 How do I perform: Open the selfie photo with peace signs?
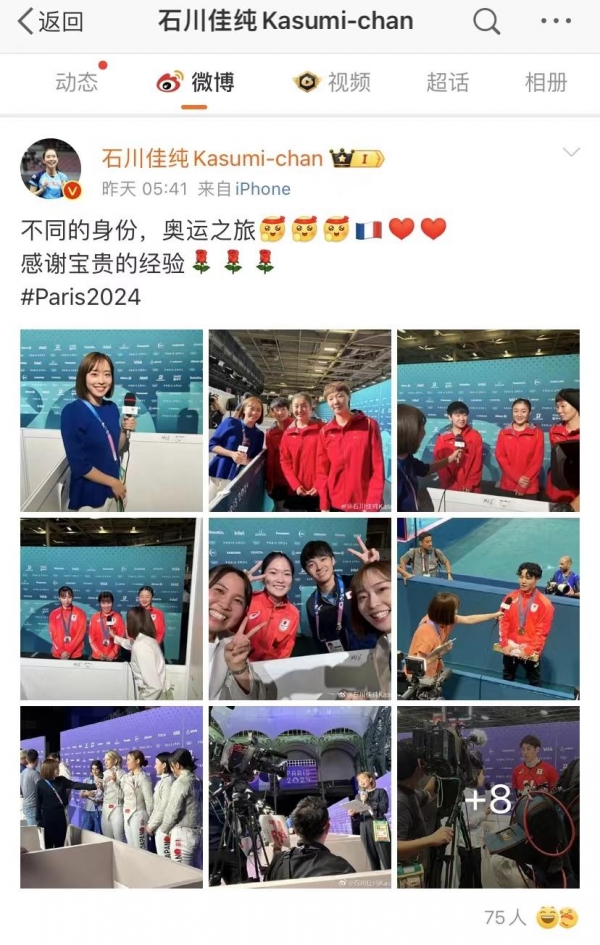[299, 608]
